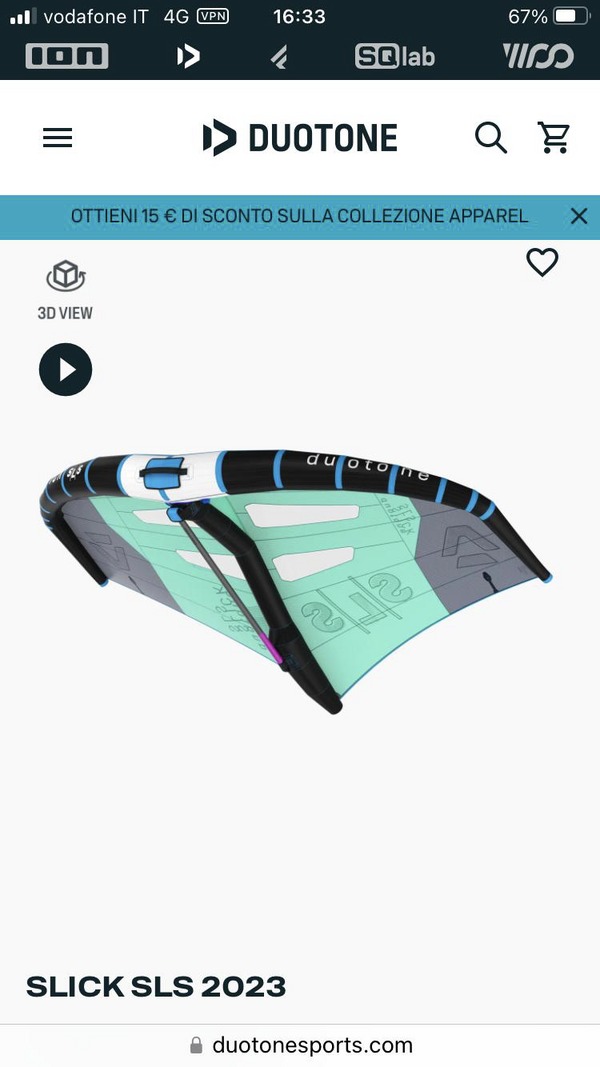Open the 3D view of the wing
Screen dimensions: 600x1067
pyautogui.click(x=65, y=290)
